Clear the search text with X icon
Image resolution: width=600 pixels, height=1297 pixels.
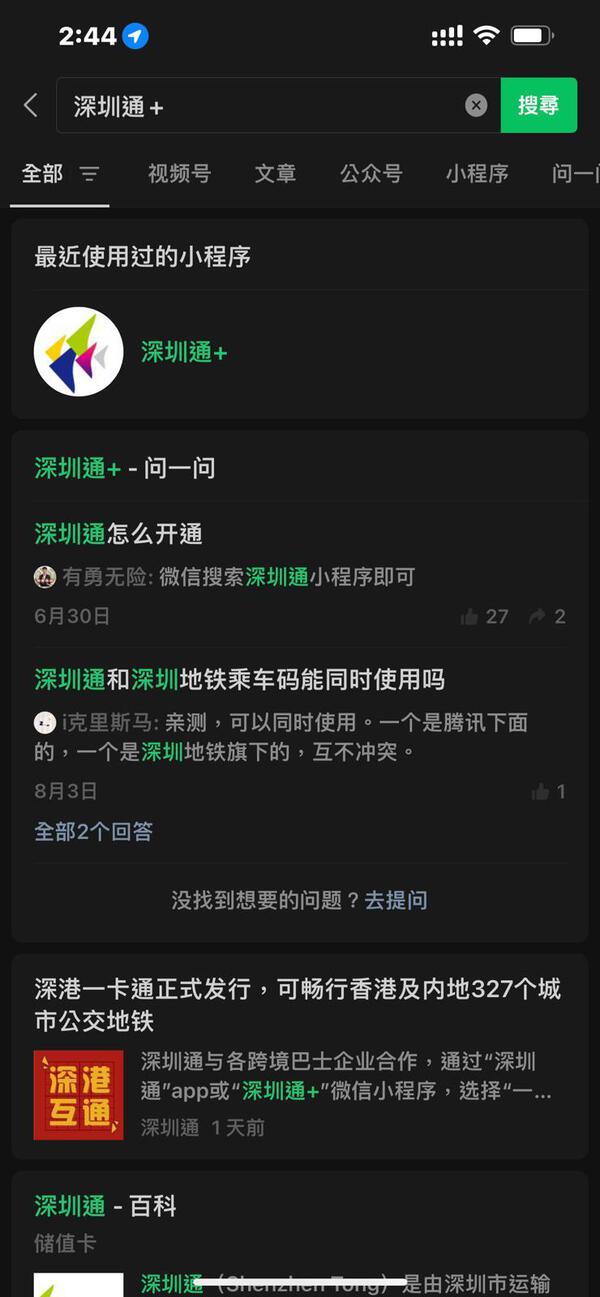coord(476,105)
